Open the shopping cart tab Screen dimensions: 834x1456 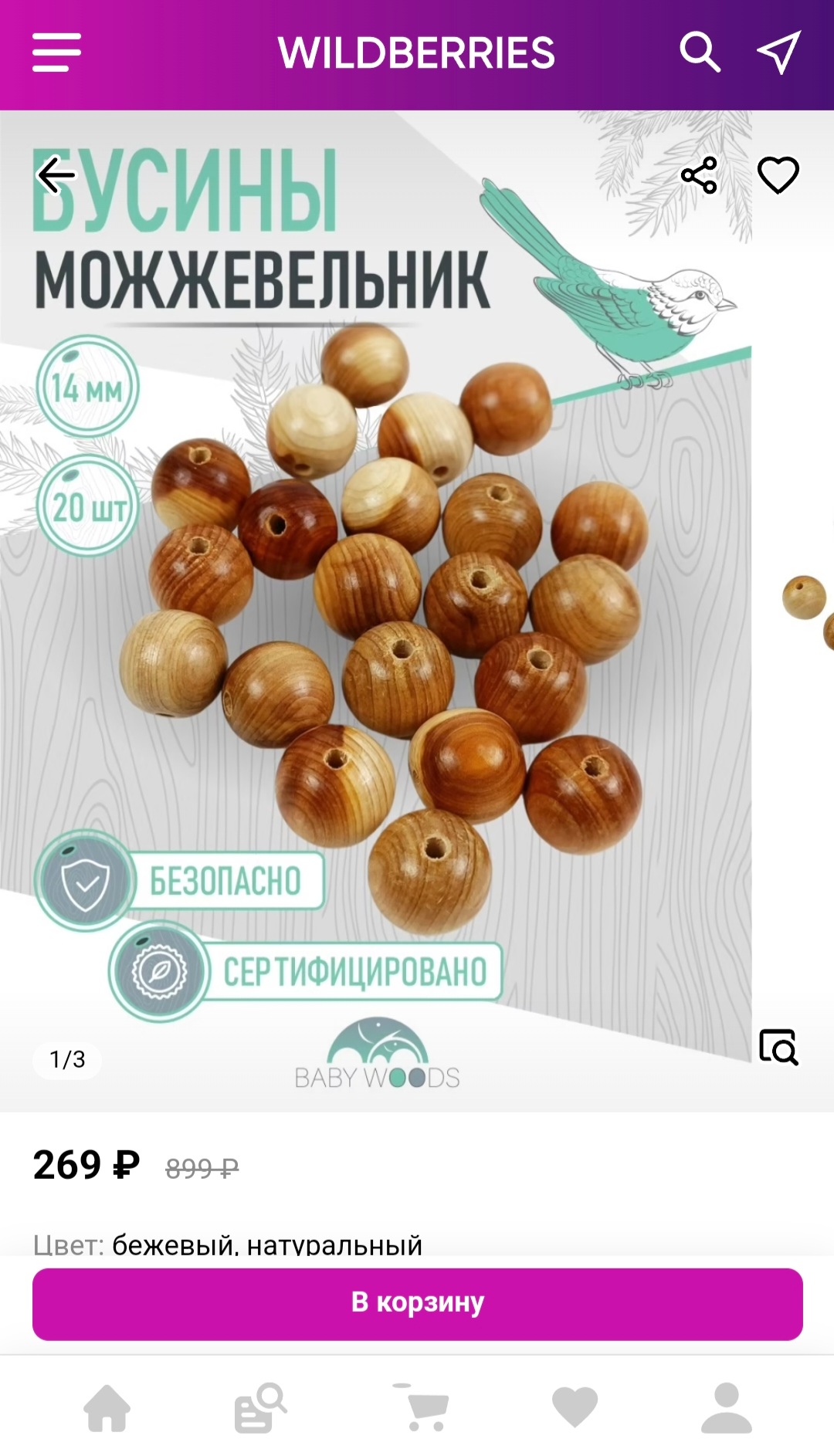421,1407
